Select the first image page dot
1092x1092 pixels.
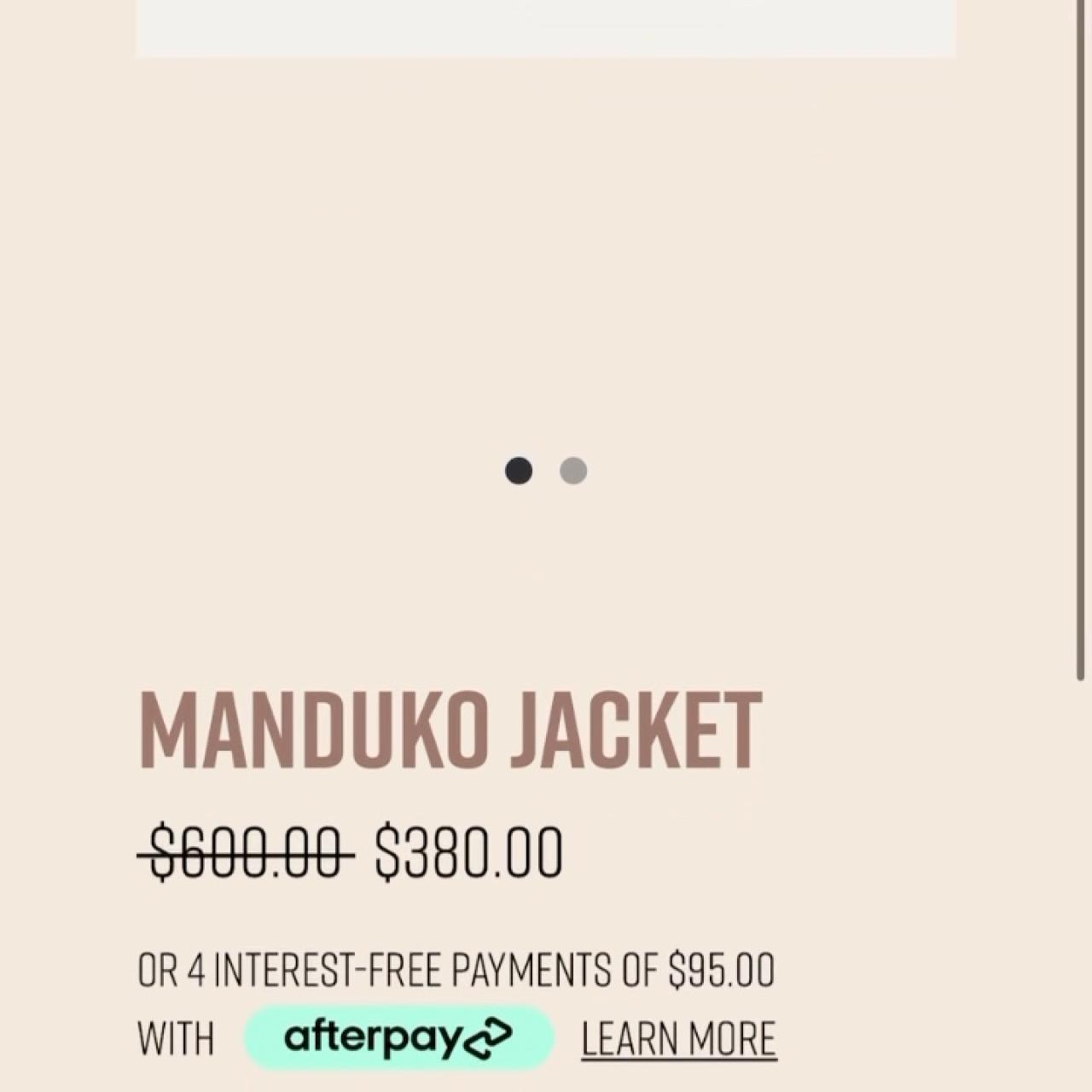point(519,471)
